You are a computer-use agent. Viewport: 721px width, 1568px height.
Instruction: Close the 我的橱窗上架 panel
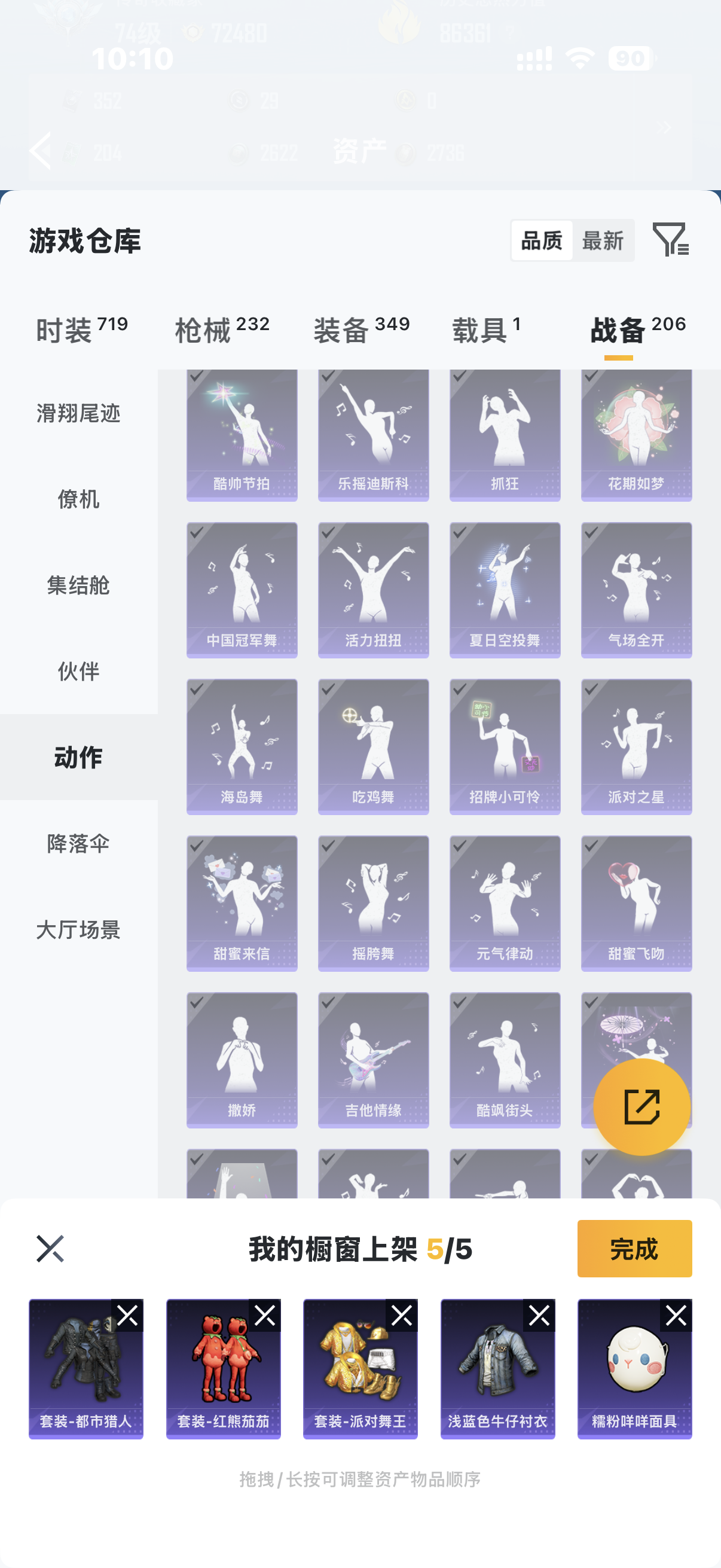pyautogui.click(x=50, y=1249)
